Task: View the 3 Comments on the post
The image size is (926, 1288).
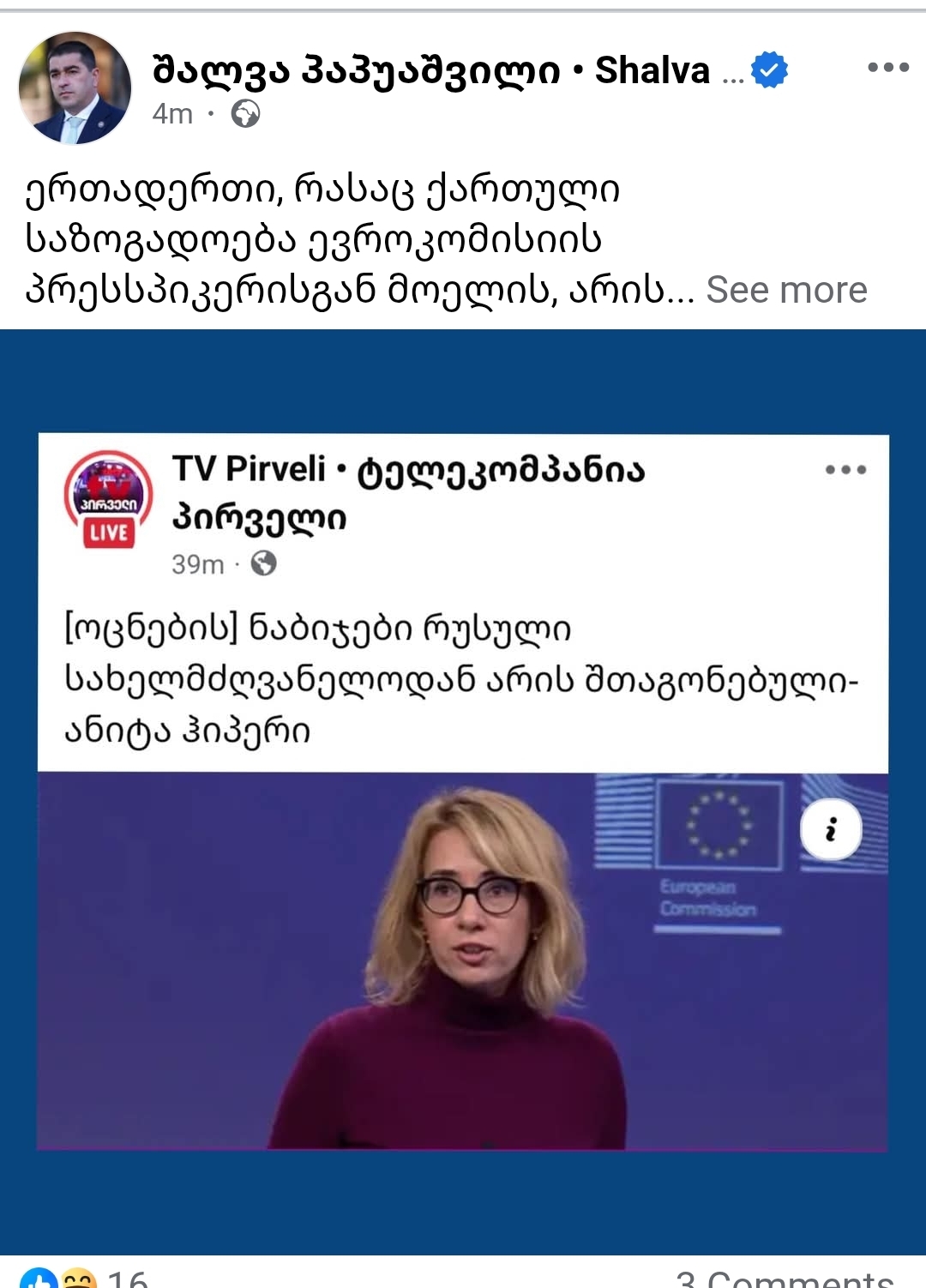Action: (785, 1278)
